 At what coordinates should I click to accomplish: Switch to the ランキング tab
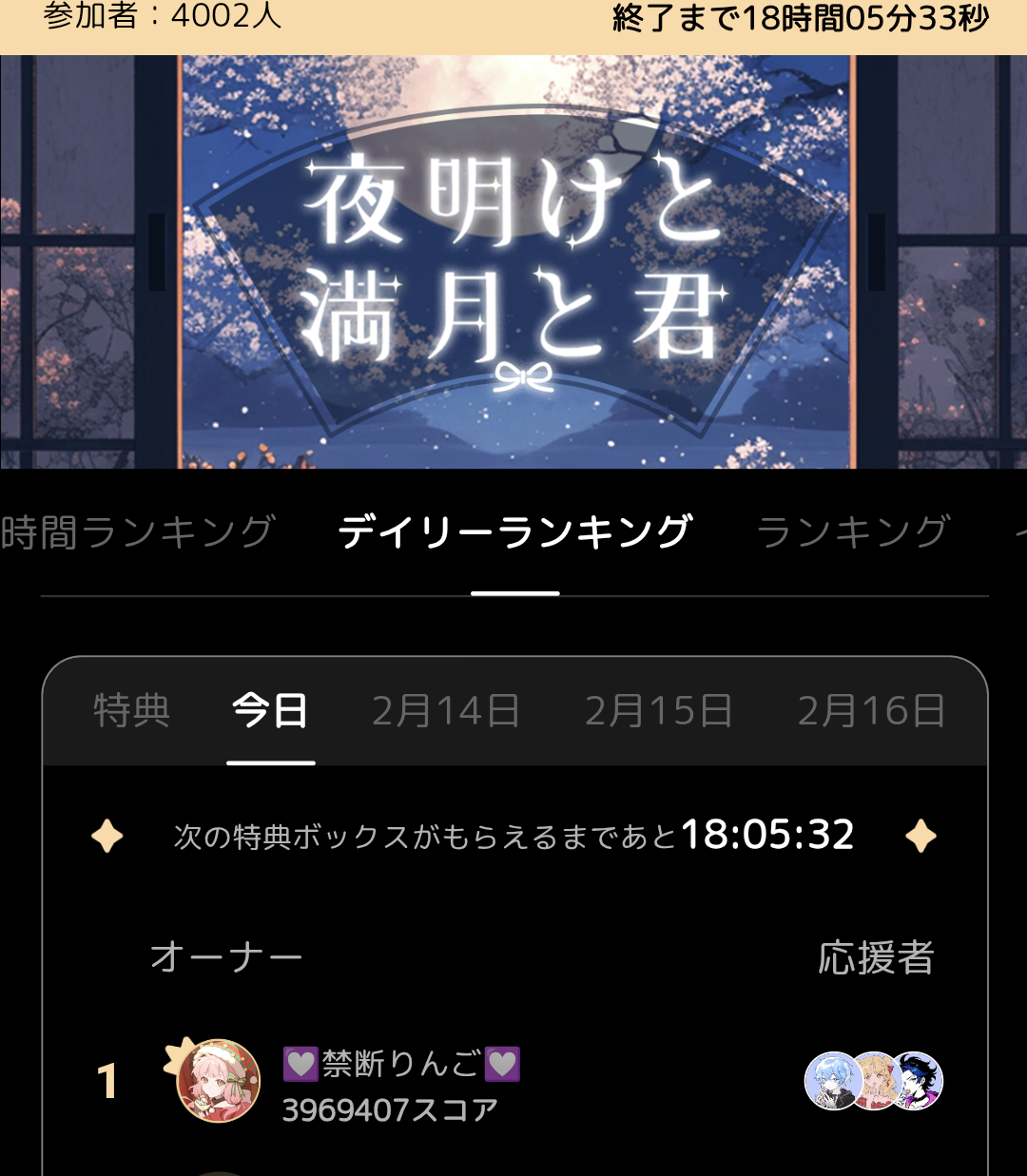(x=853, y=532)
